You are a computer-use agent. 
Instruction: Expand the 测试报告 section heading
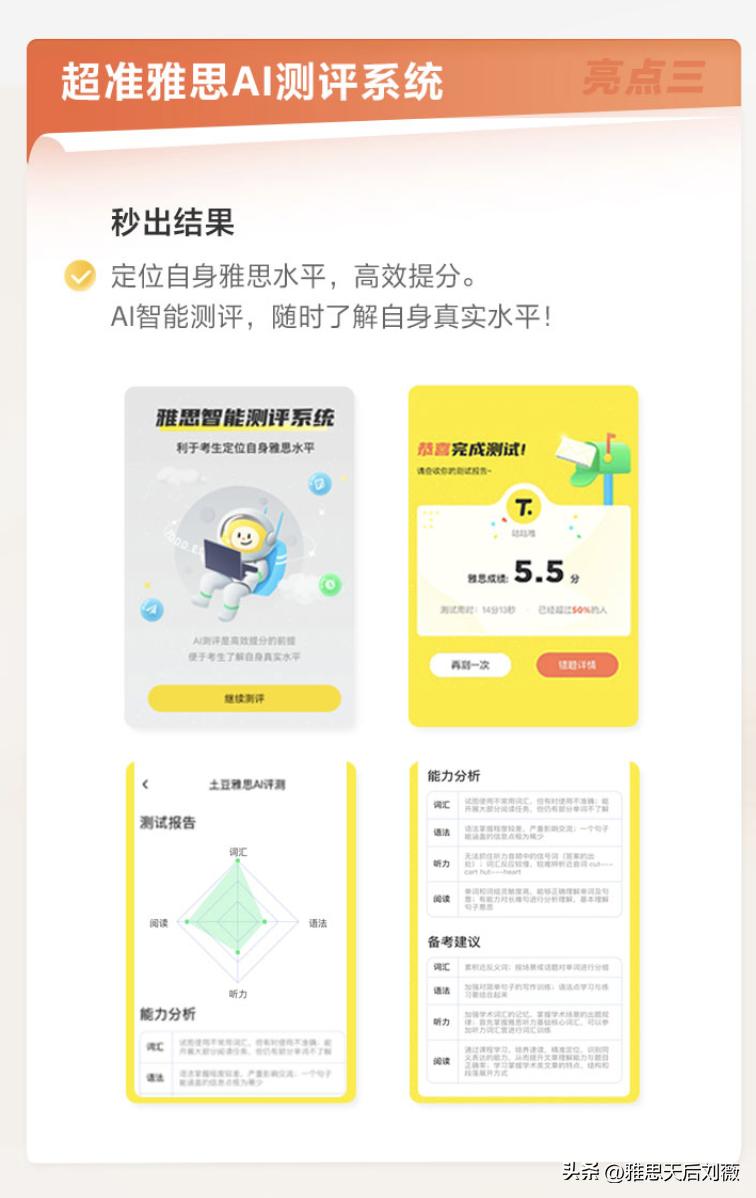point(168,820)
